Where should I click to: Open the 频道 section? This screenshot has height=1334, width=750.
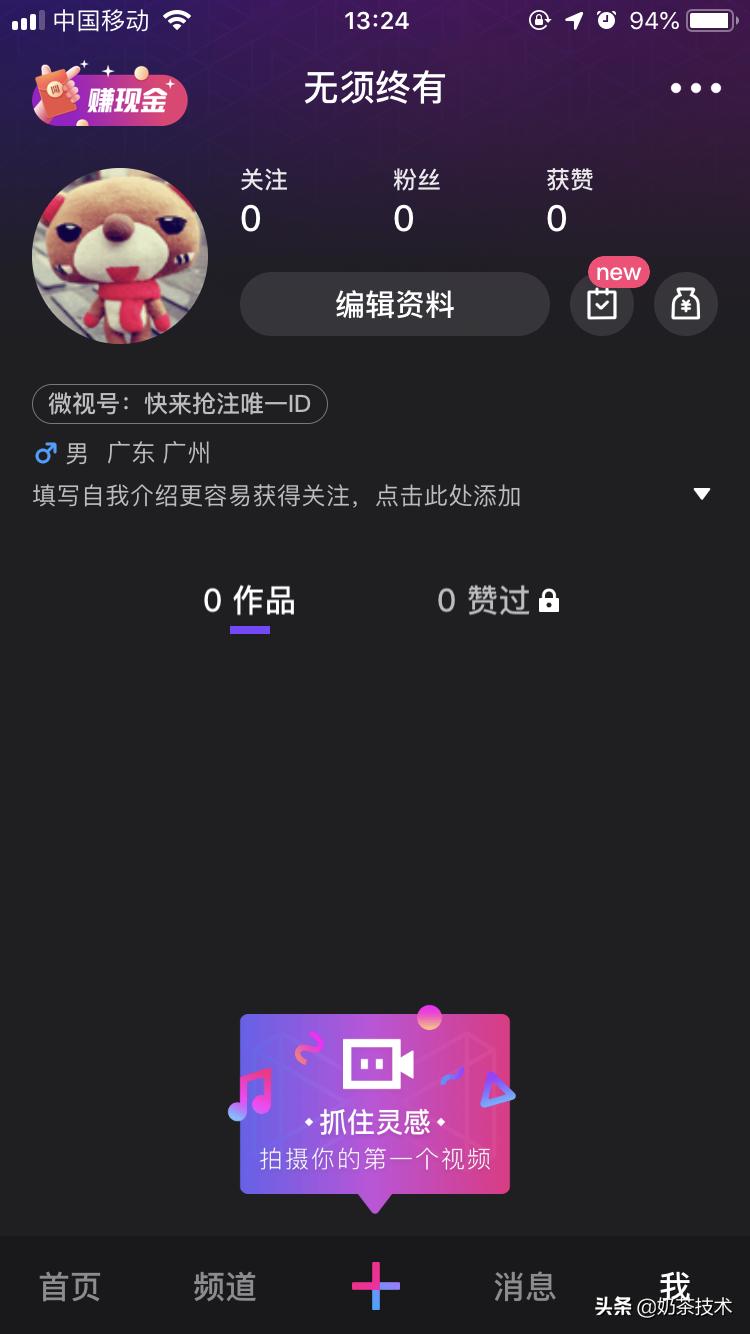pos(222,1289)
